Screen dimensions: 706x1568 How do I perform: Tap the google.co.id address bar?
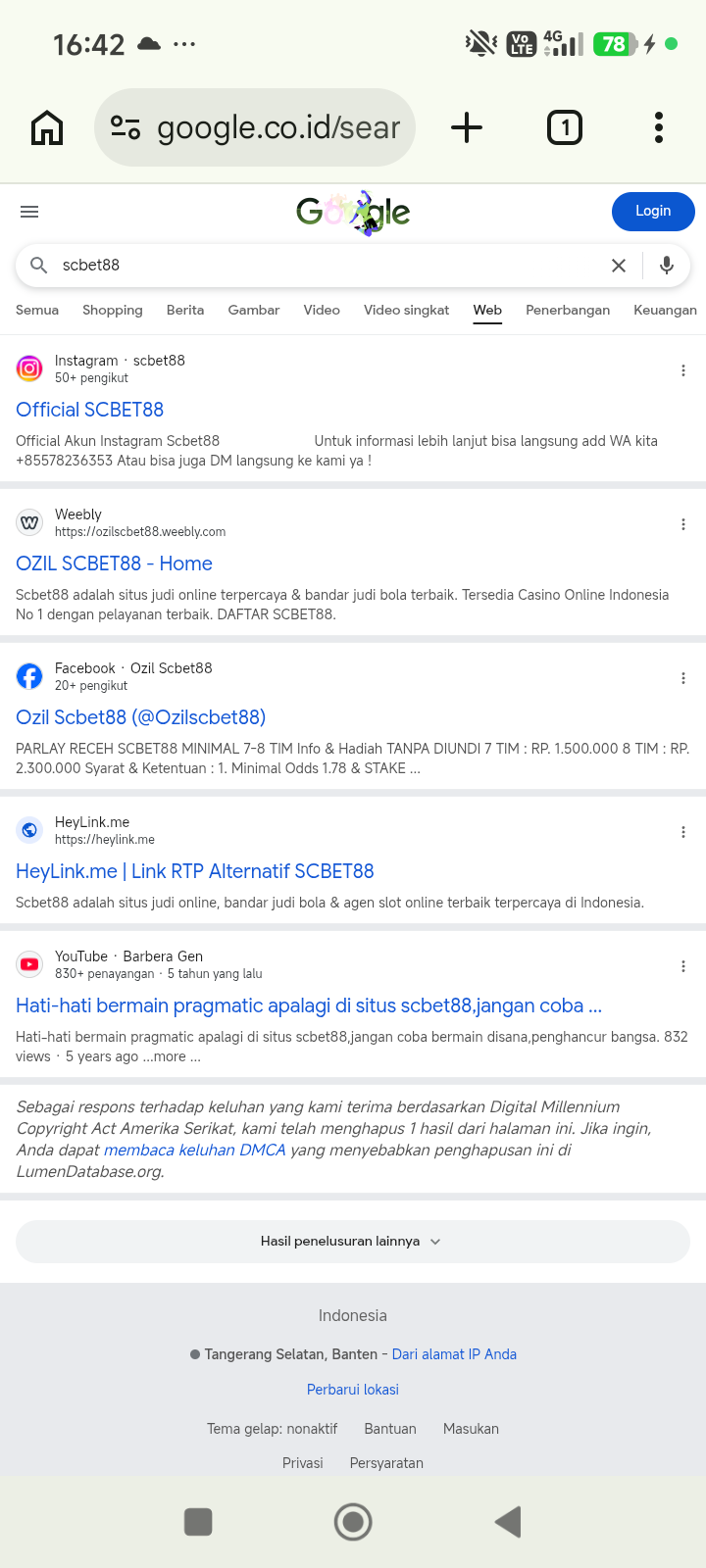pos(255,127)
